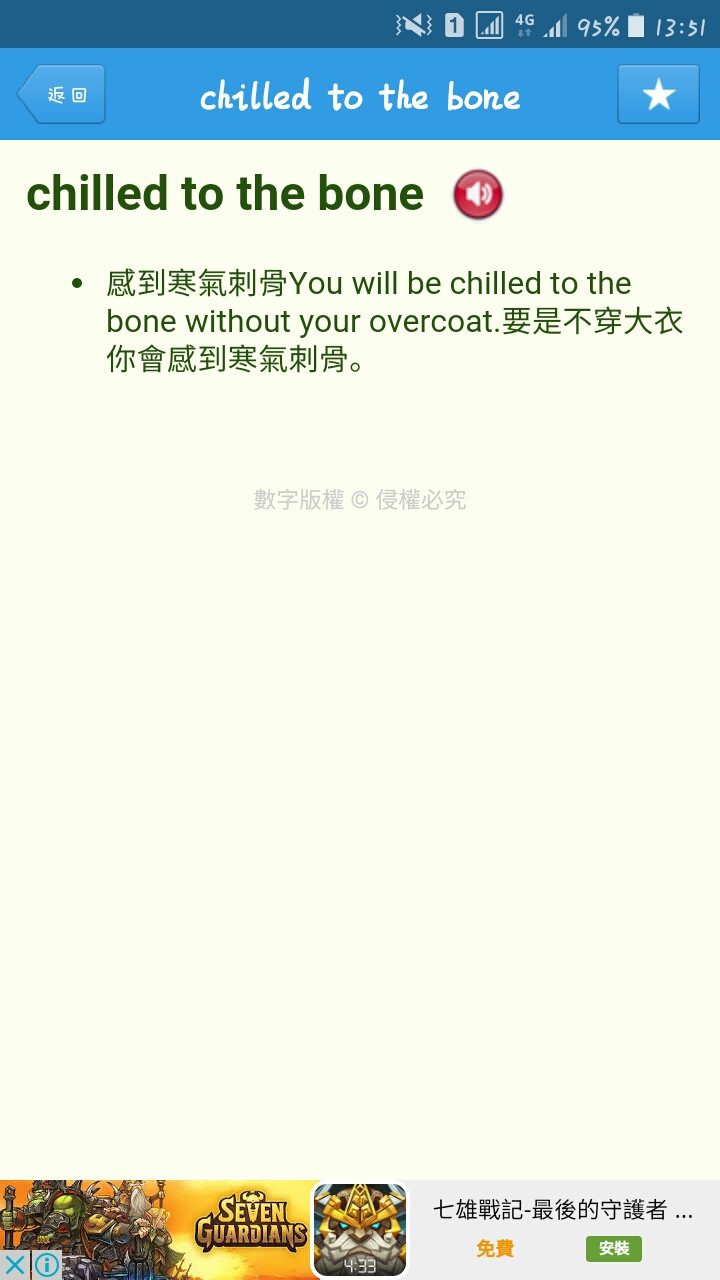This screenshot has width=720, height=1280.
Task: Open the ad info icon
Action: click(x=46, y=1265)
